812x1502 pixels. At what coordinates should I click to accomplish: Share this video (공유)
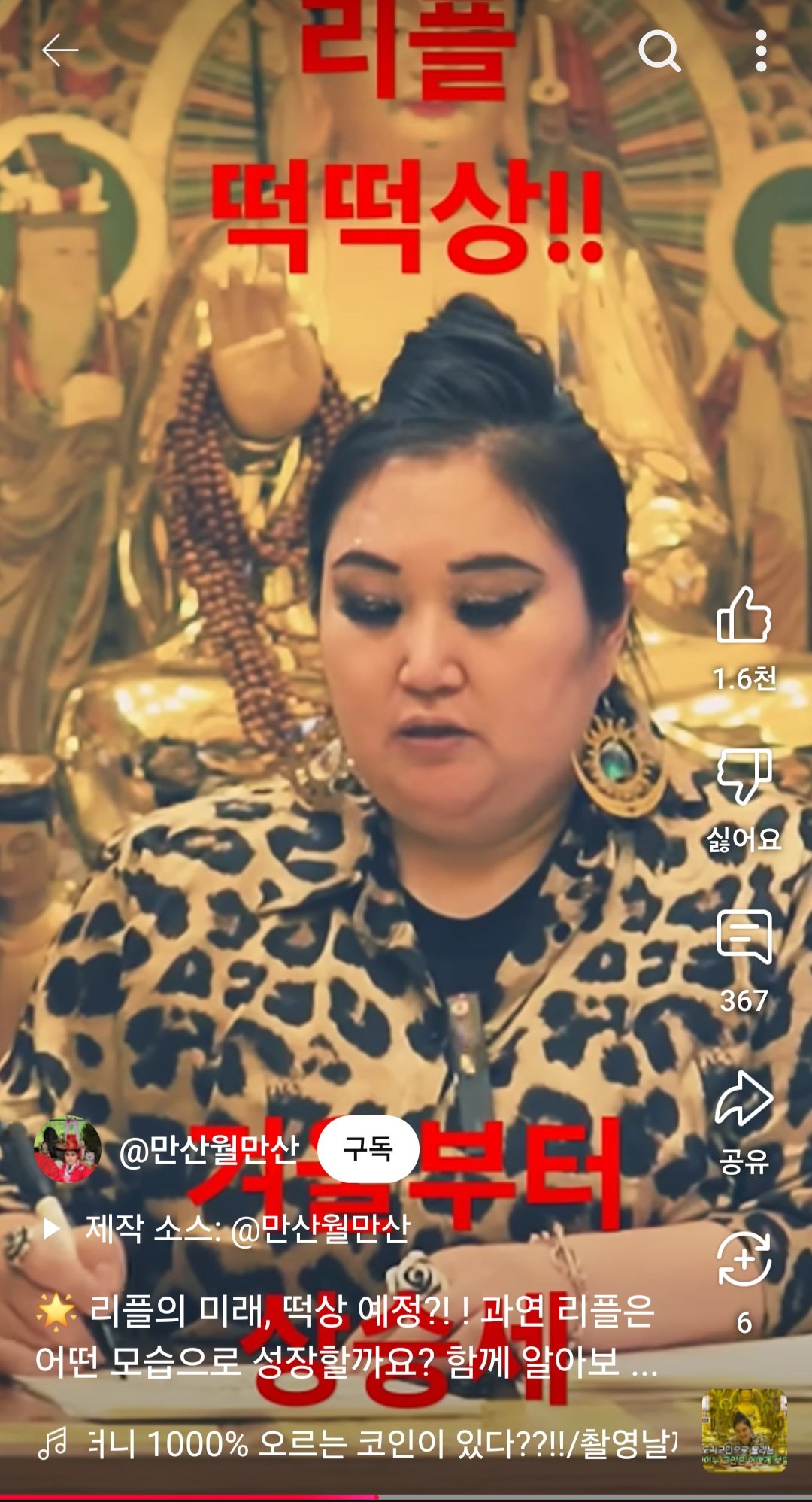744,1100
